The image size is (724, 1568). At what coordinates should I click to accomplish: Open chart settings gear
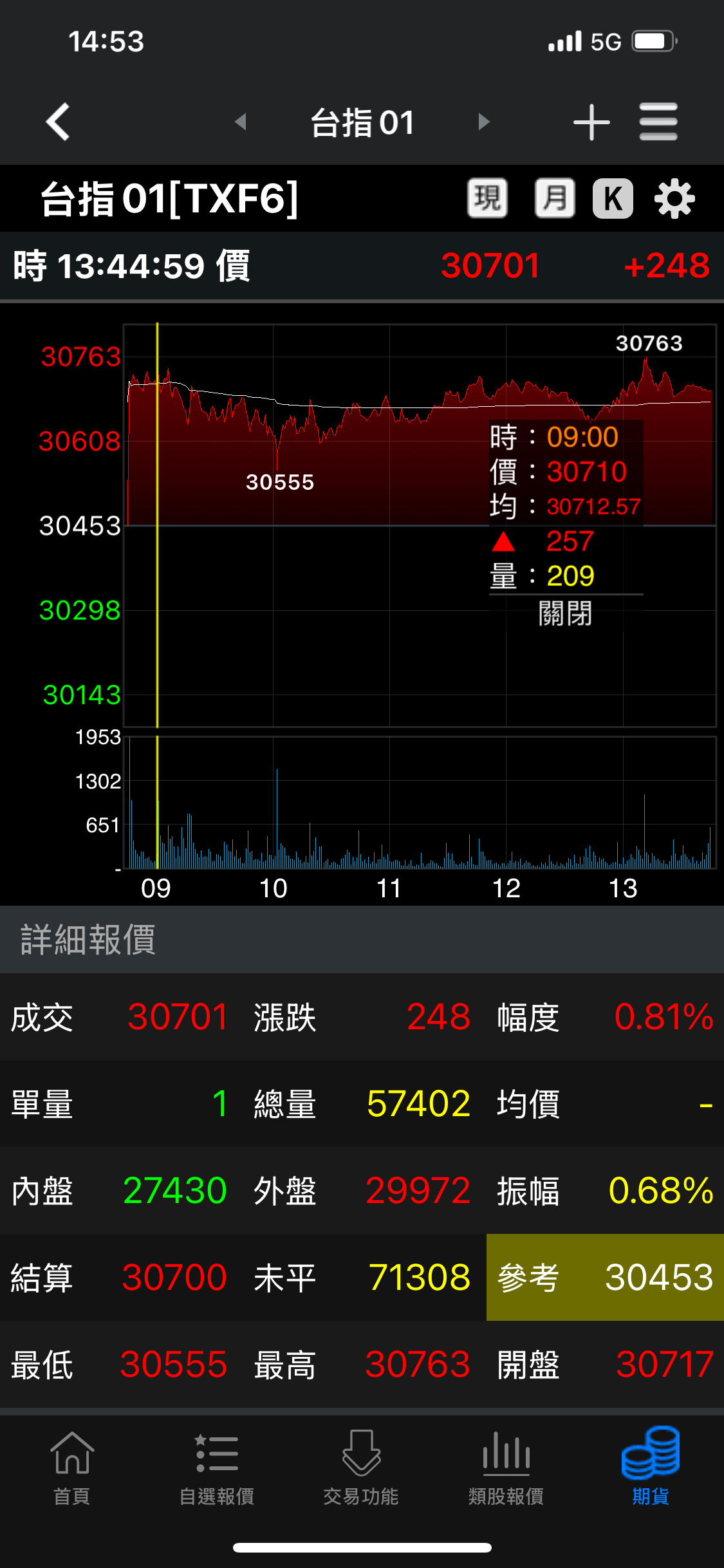[x=674, y=199]
